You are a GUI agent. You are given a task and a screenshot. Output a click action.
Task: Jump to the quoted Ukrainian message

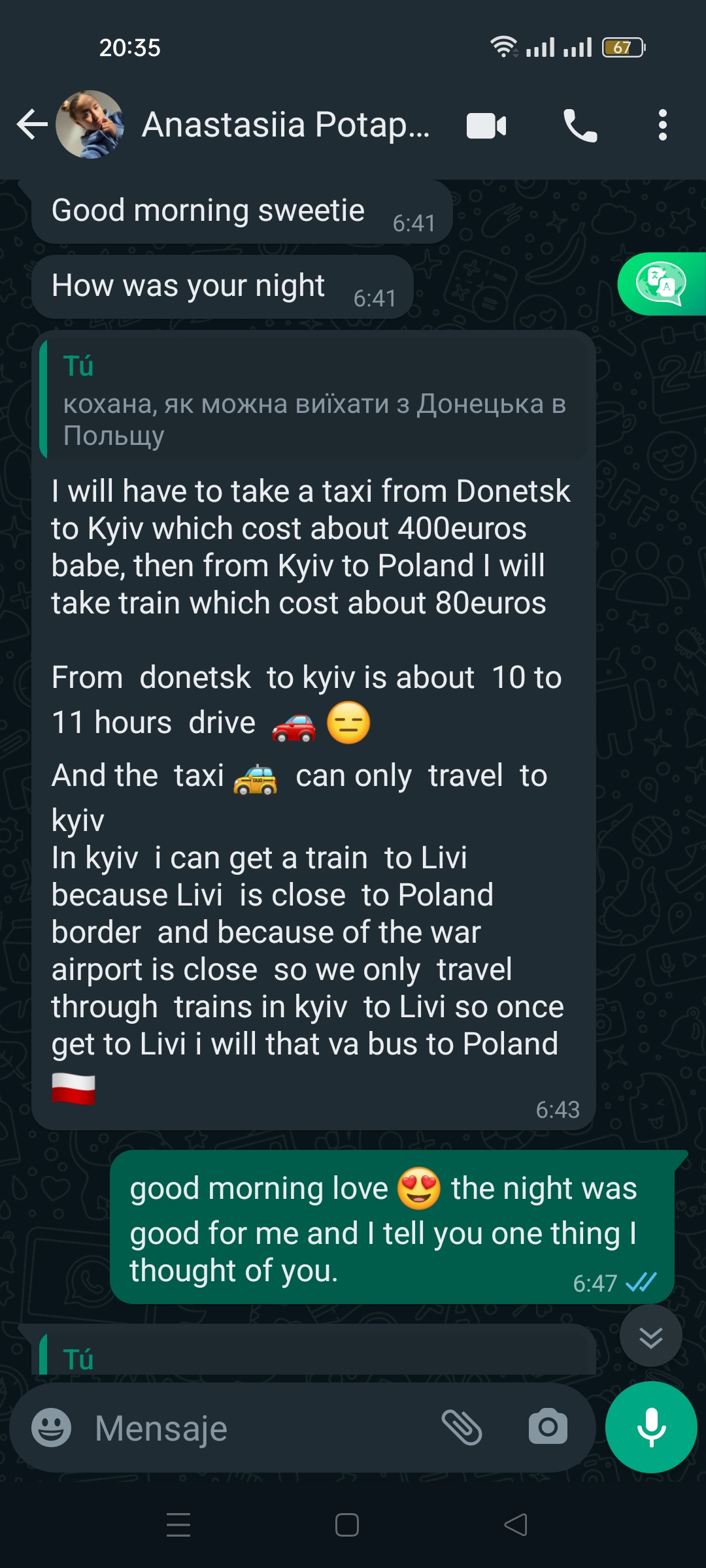(x=314, y=400)
